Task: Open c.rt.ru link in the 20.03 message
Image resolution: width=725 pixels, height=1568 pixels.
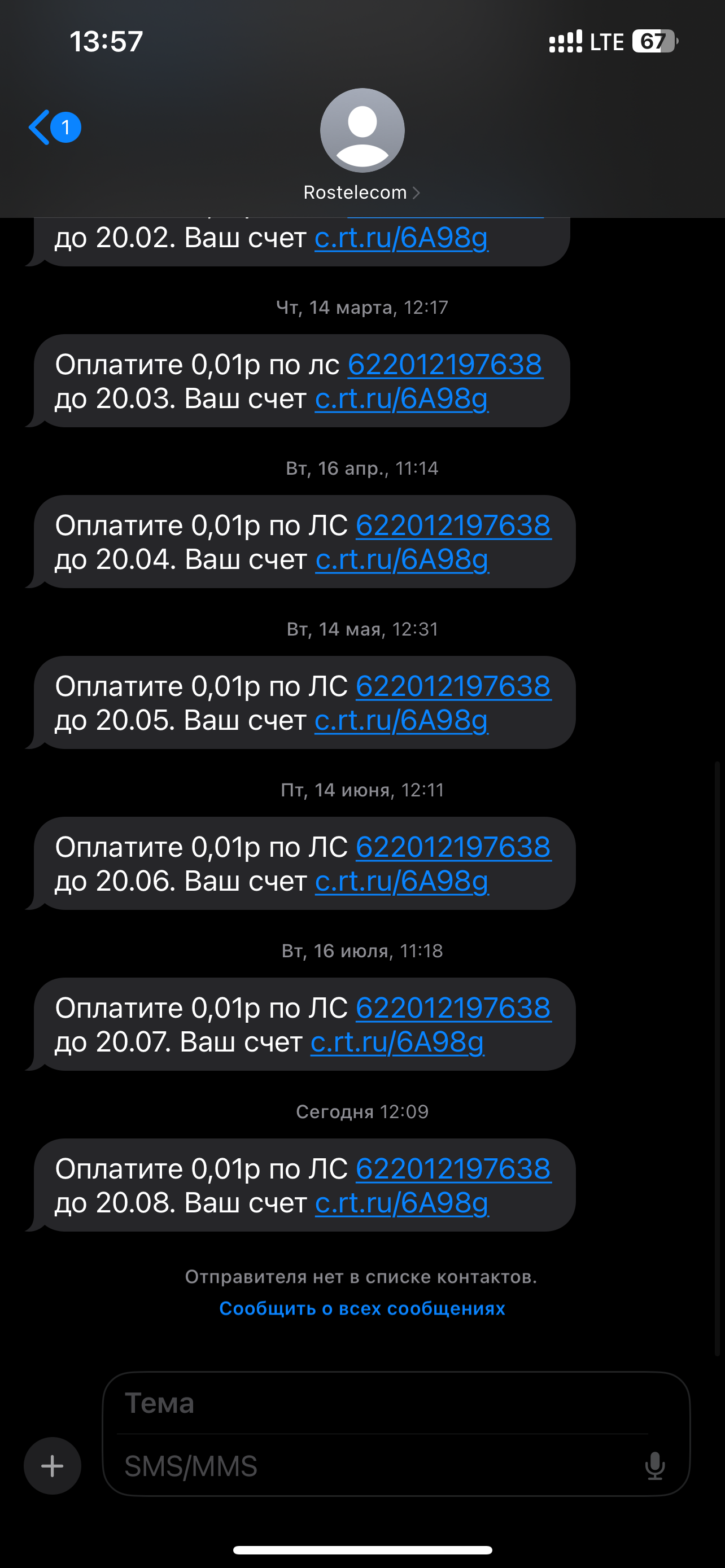Action: 401,398
